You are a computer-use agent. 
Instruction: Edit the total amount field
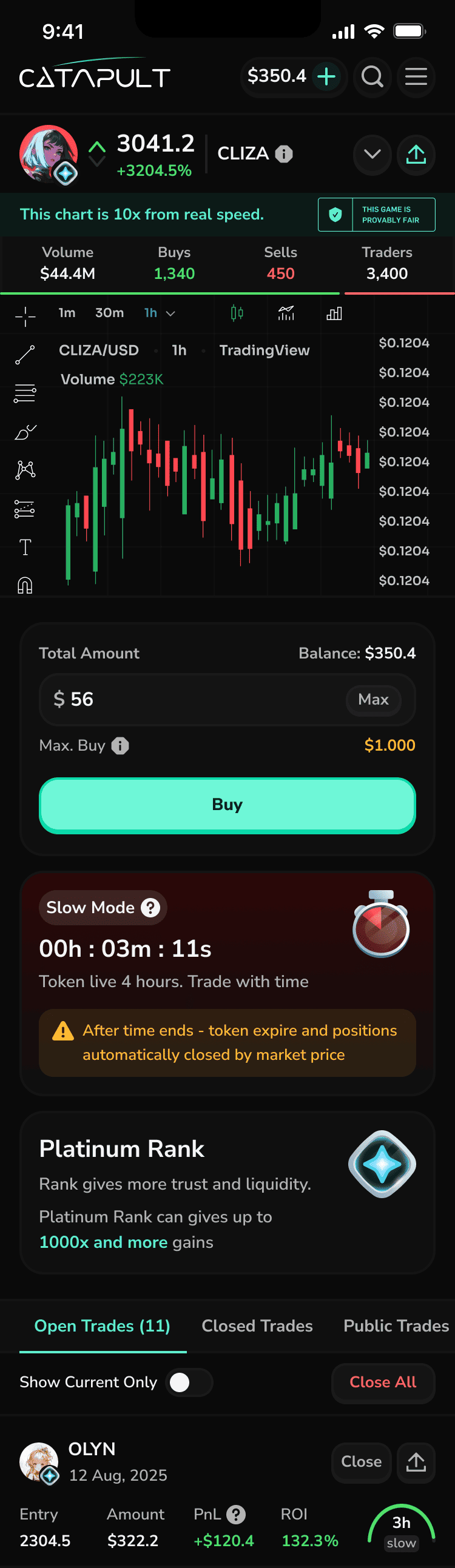[x=227, y=699]
